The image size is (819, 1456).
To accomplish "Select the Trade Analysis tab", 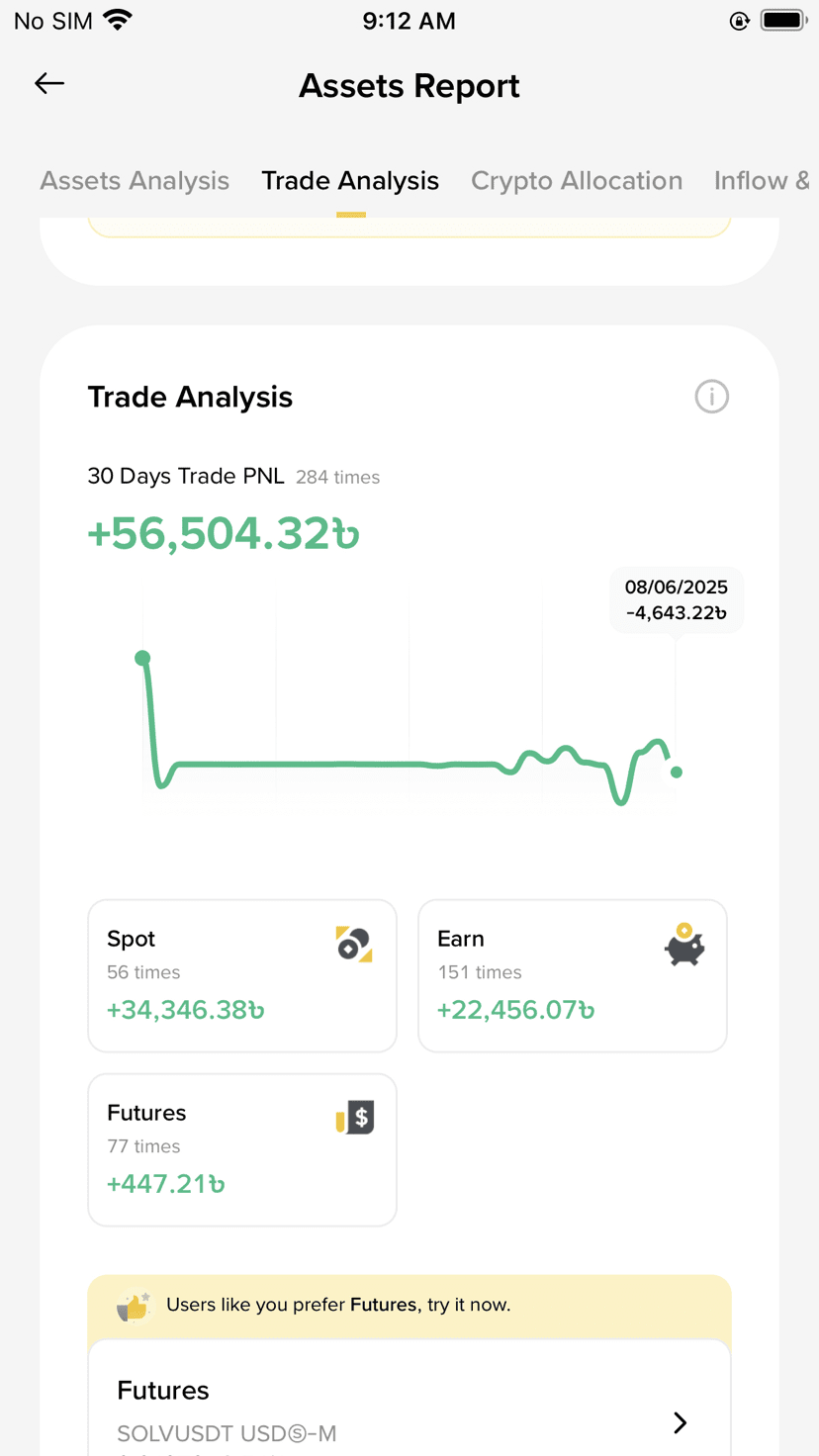I will [x=350, y=181].
